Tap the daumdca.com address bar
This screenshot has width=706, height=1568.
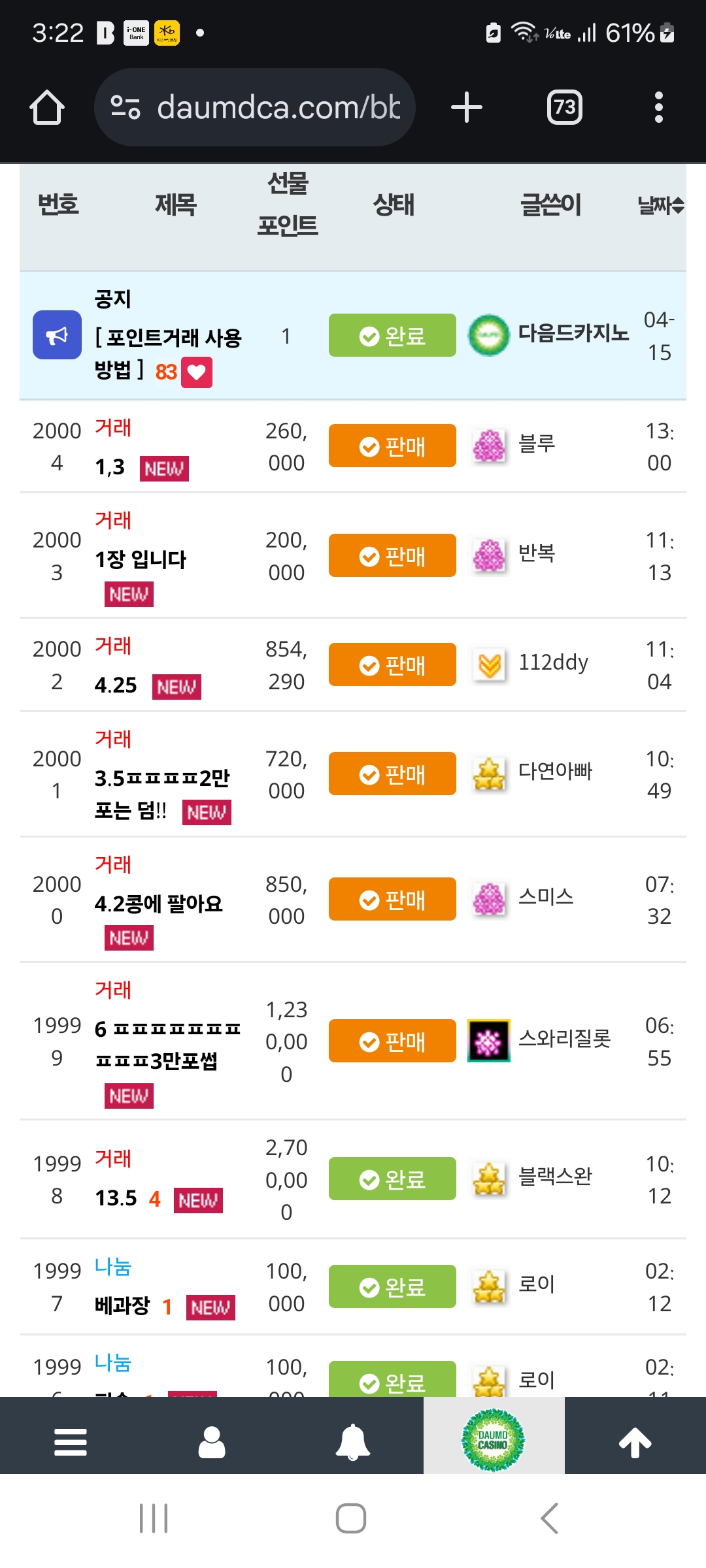tap(255, 107)
